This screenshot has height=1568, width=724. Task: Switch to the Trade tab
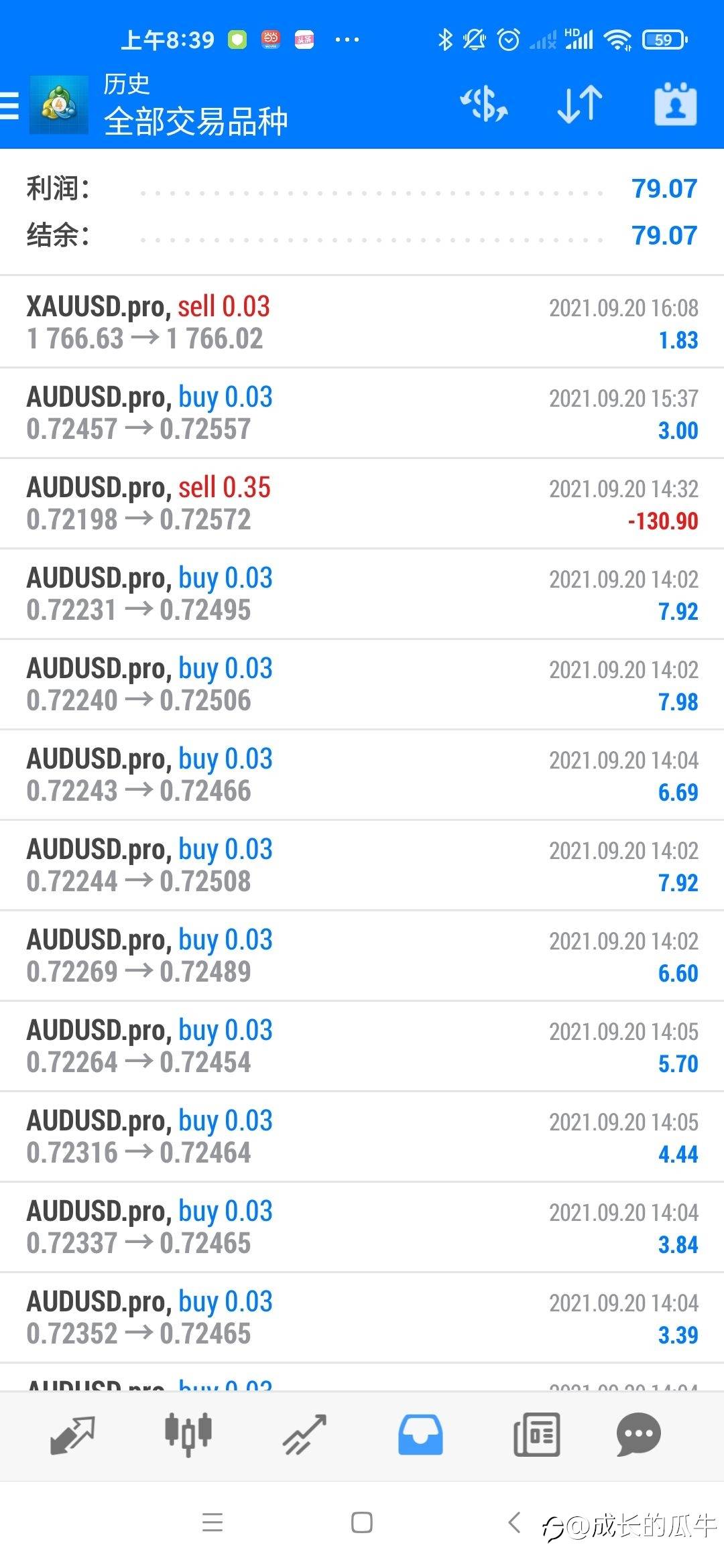pos(304,1435)
